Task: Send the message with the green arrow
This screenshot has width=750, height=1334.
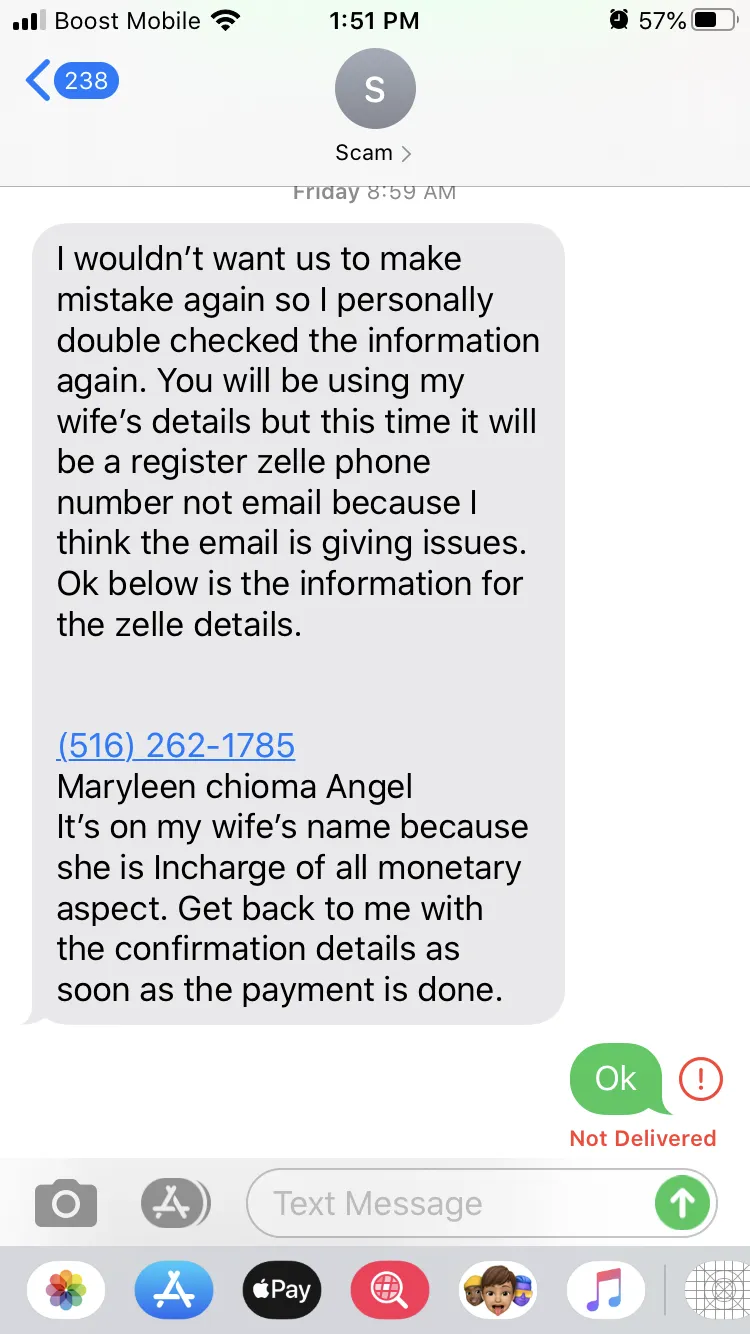Action: point(682,1203)
